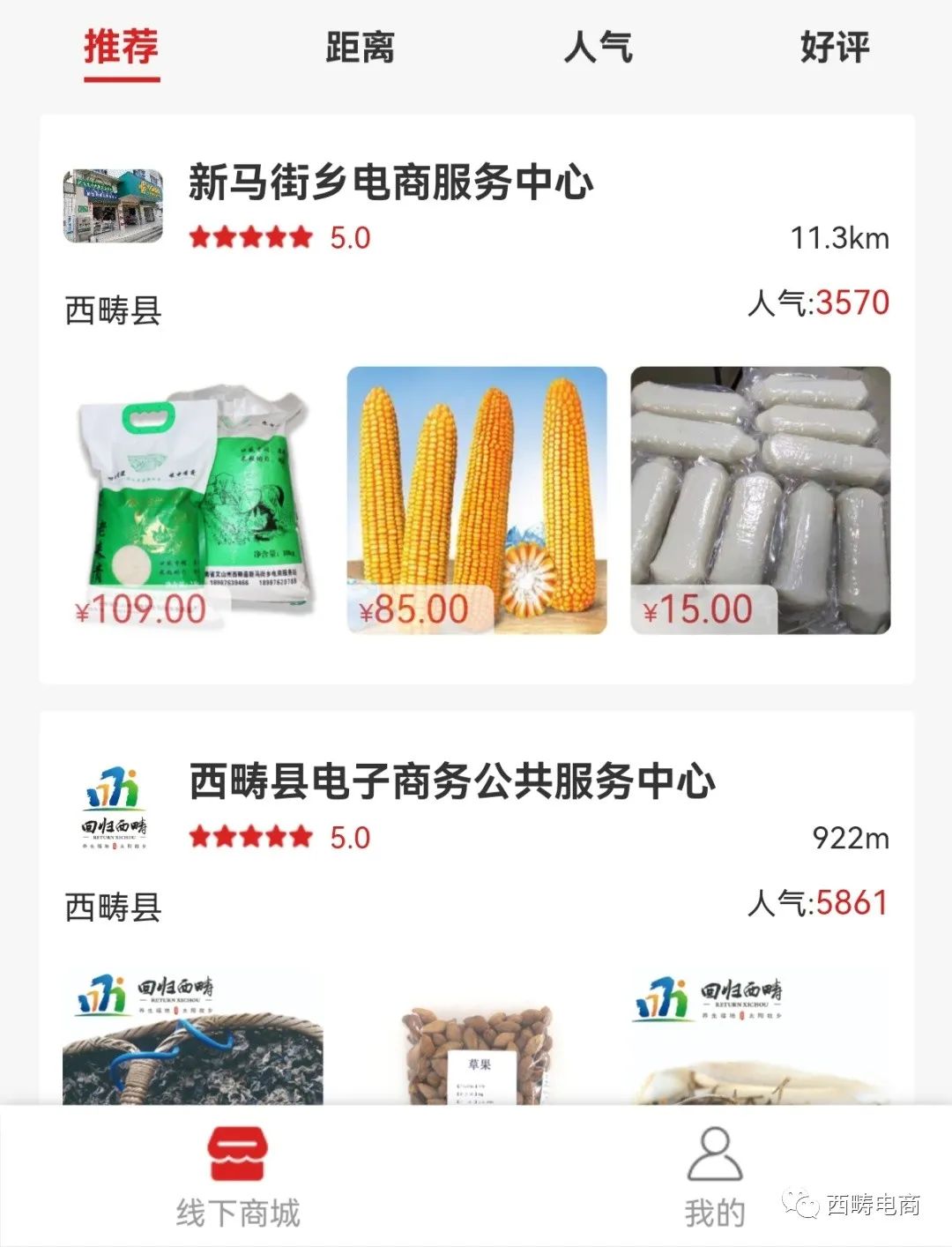
Task: Switch to the 人气 sorting tab
Action: 598,50
